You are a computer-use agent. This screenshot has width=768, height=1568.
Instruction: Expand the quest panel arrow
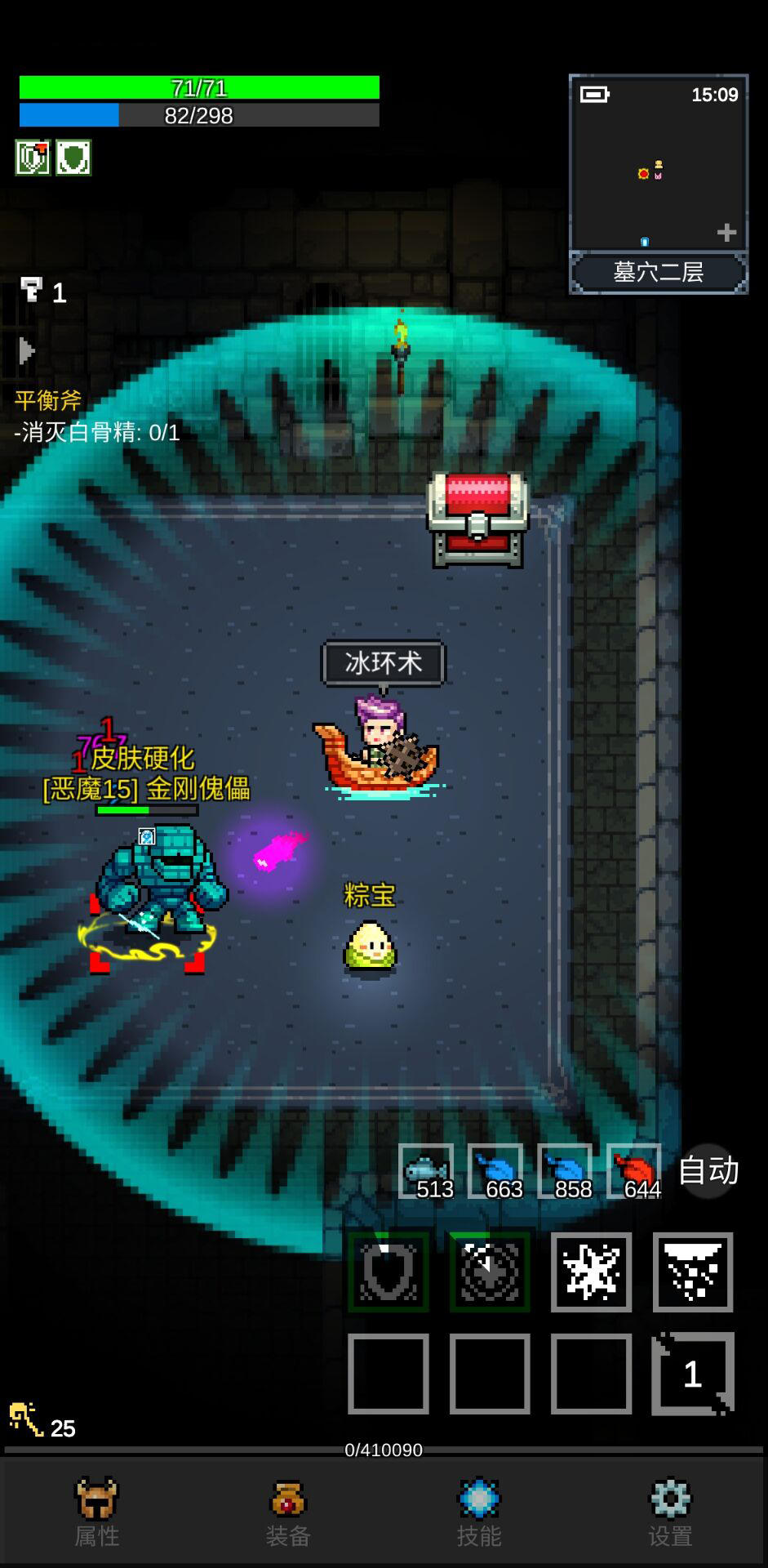tap(26, 351)
